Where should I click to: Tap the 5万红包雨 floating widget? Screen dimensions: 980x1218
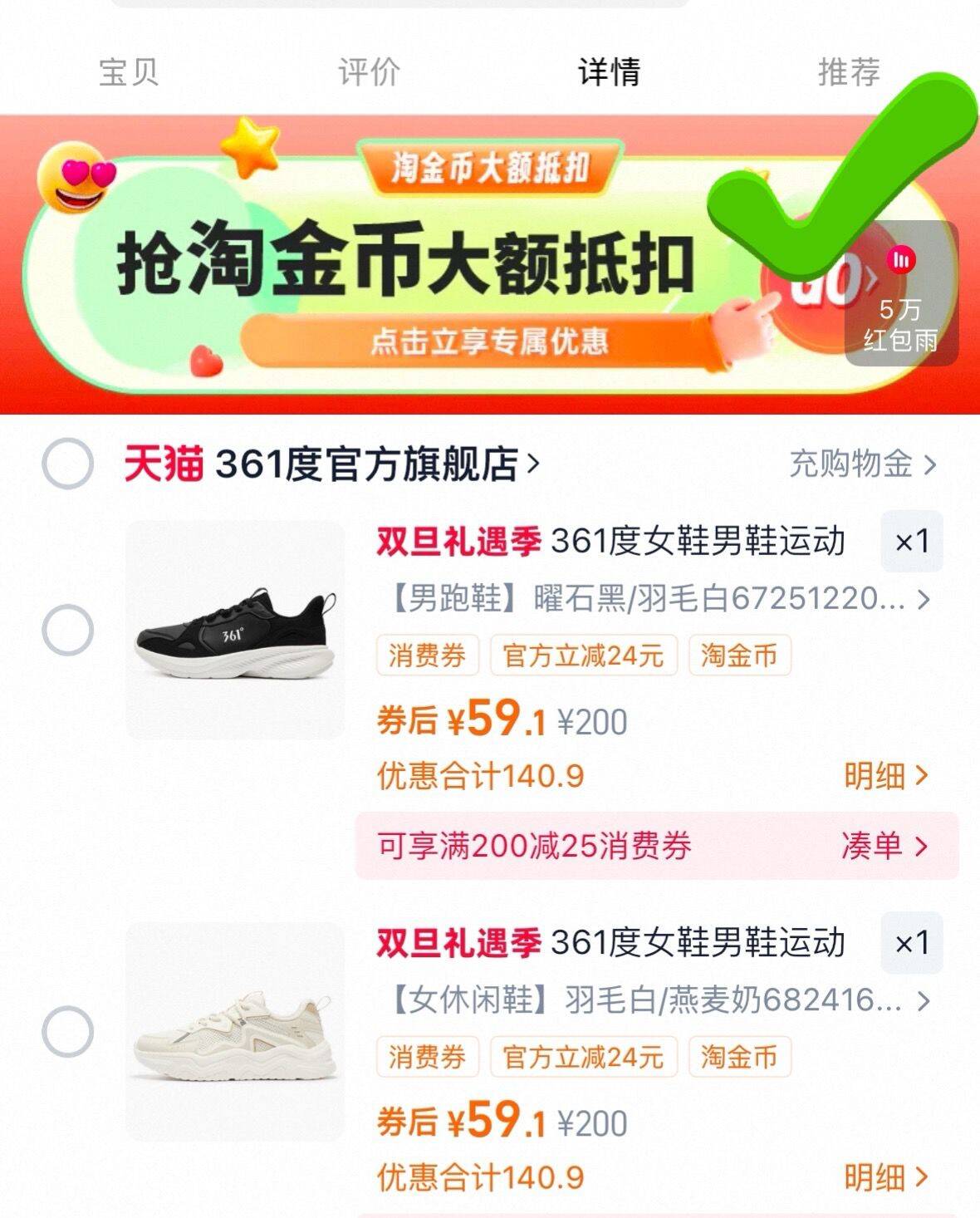point(901,303)
